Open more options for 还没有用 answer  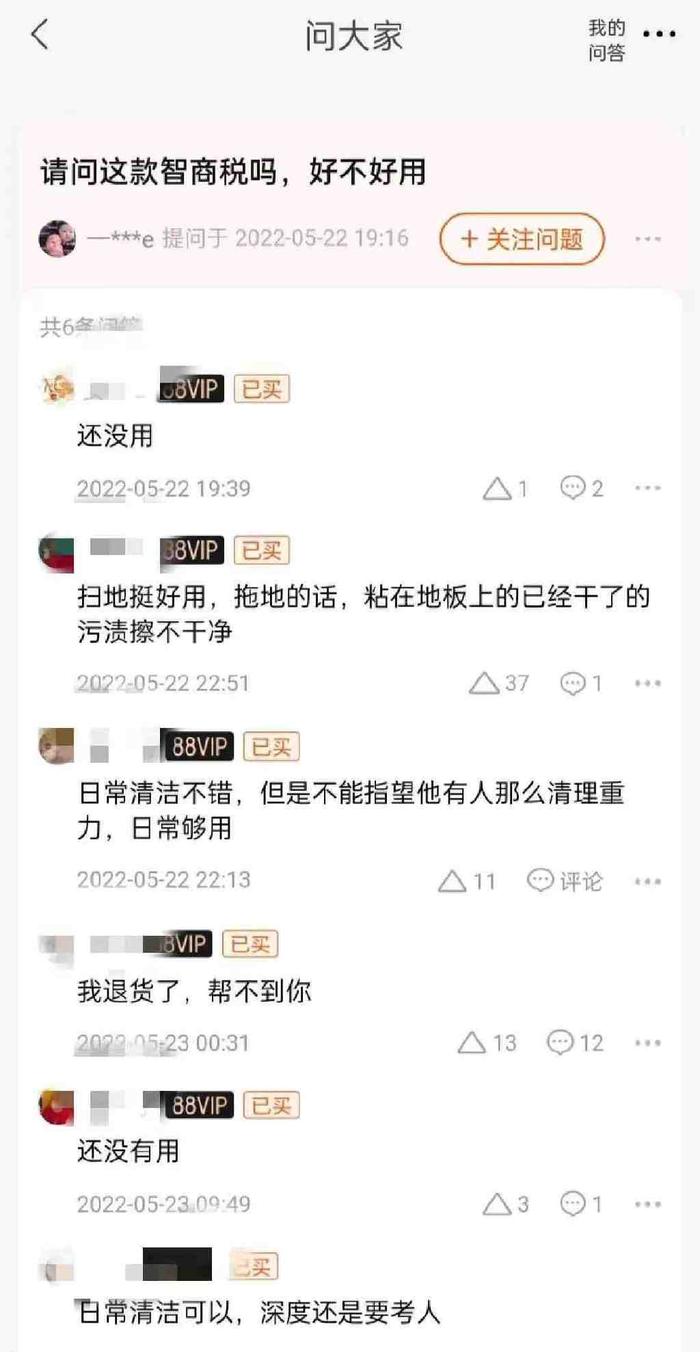[648, 1204]
